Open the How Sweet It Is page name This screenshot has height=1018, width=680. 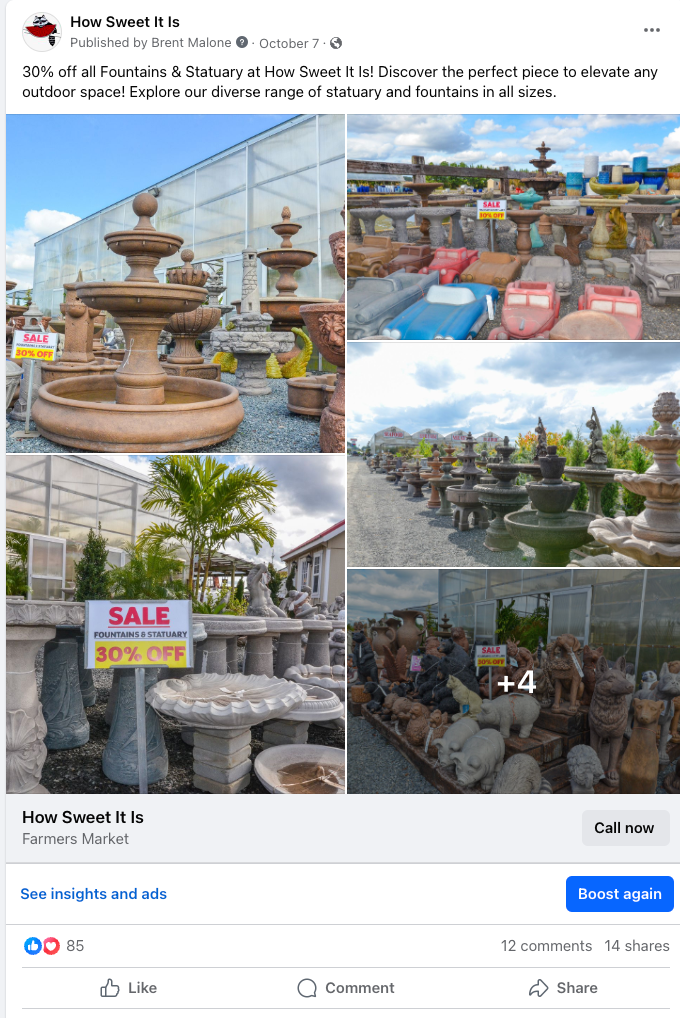(125, 22)
